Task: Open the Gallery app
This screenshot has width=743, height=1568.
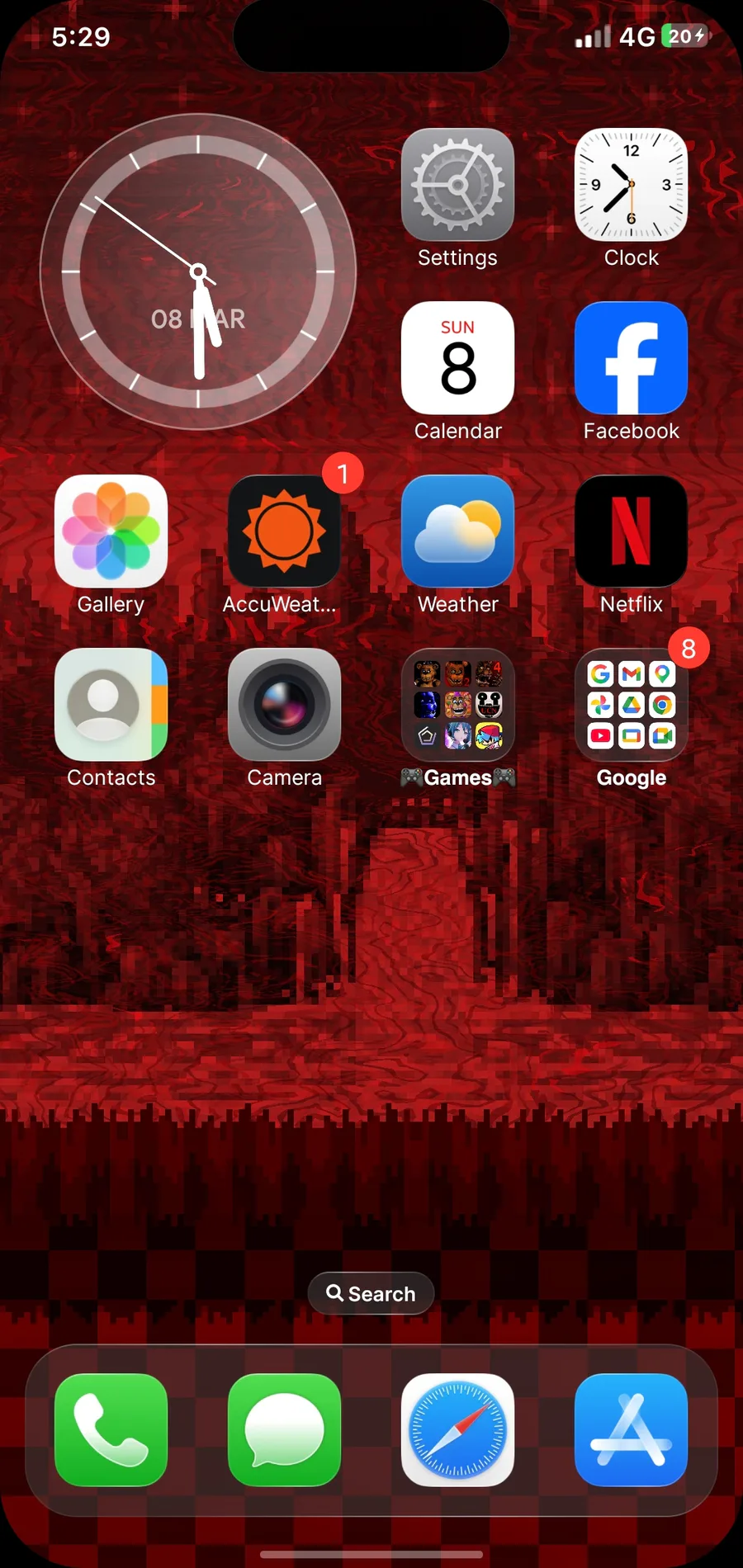Action: (x=111, y=531)
